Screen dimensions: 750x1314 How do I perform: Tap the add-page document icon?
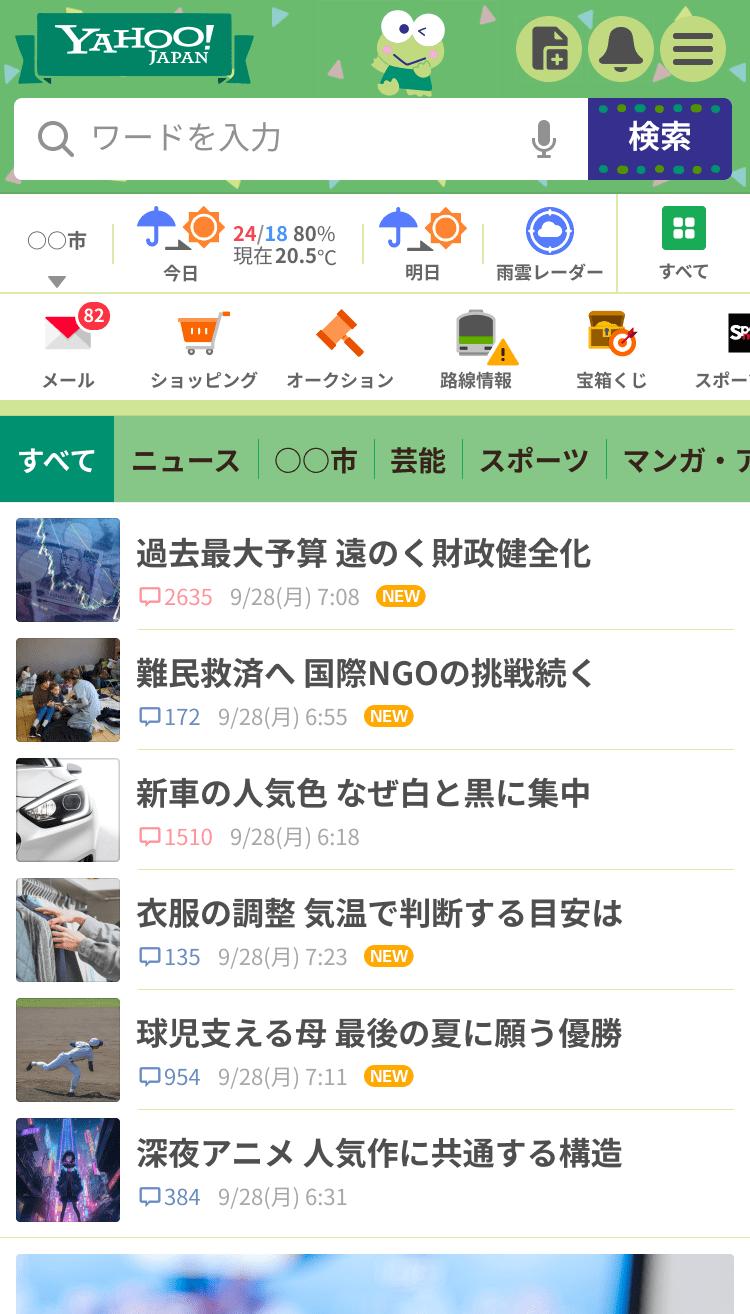(549, 49)
